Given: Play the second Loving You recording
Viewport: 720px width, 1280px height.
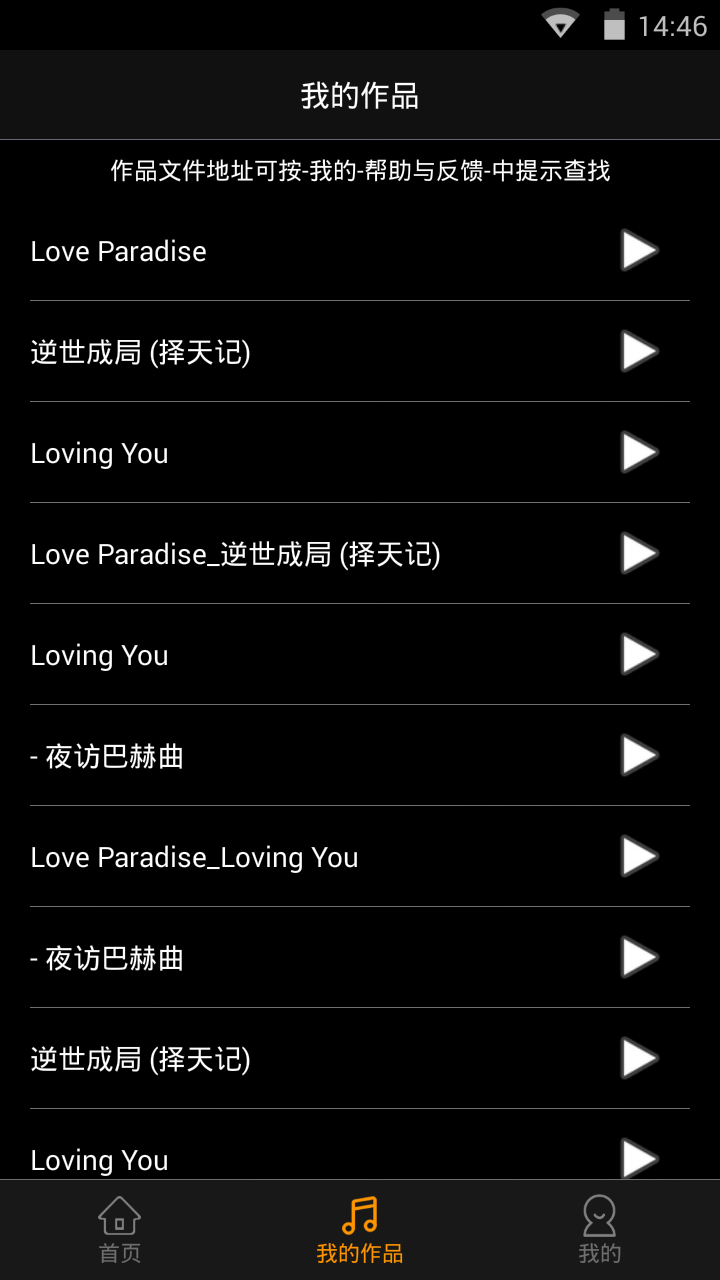Looking at the screenshot, I should [637, 655].
